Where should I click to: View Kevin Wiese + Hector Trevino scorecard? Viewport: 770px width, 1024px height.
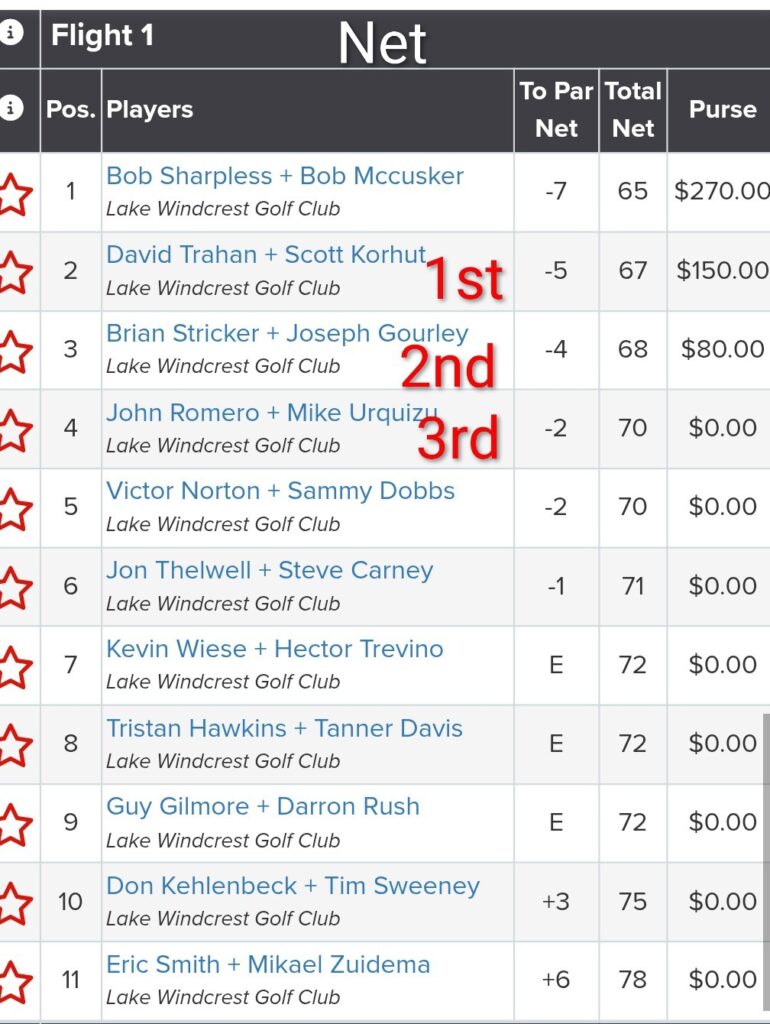coord(274,649)
